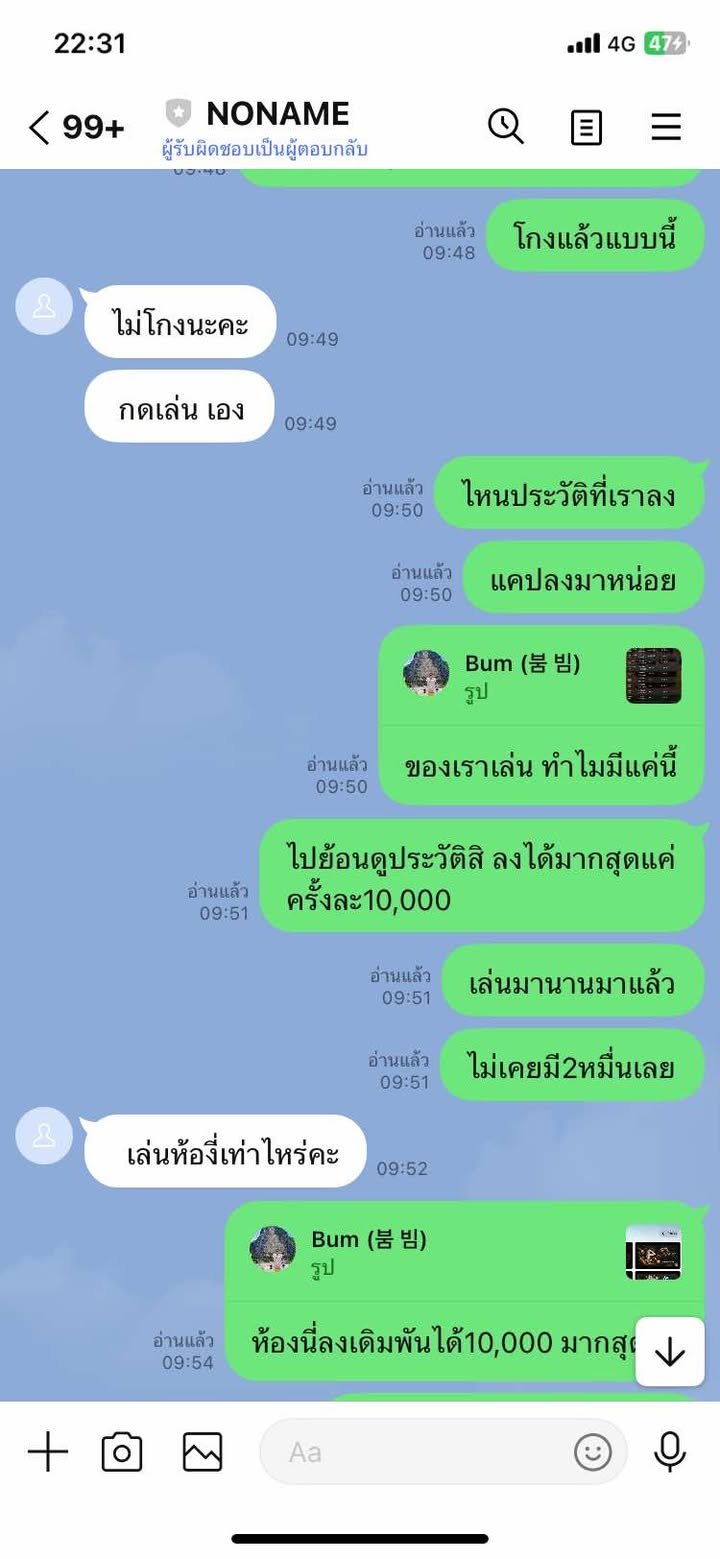
Task: Open the notes icon in header
Action: [586, 127]
